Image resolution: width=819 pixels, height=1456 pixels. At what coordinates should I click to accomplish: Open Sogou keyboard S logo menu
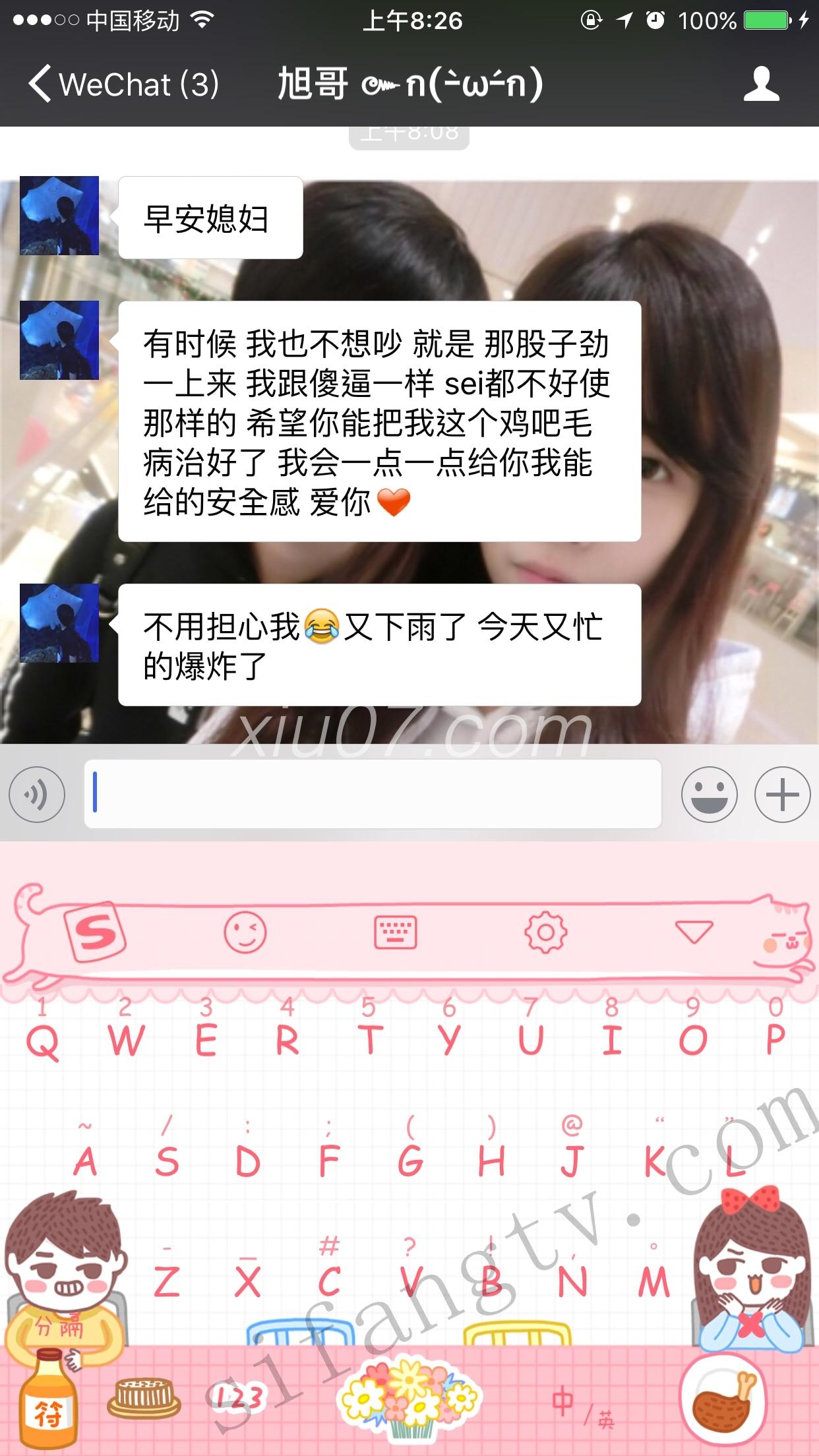(x=96, y=932)
